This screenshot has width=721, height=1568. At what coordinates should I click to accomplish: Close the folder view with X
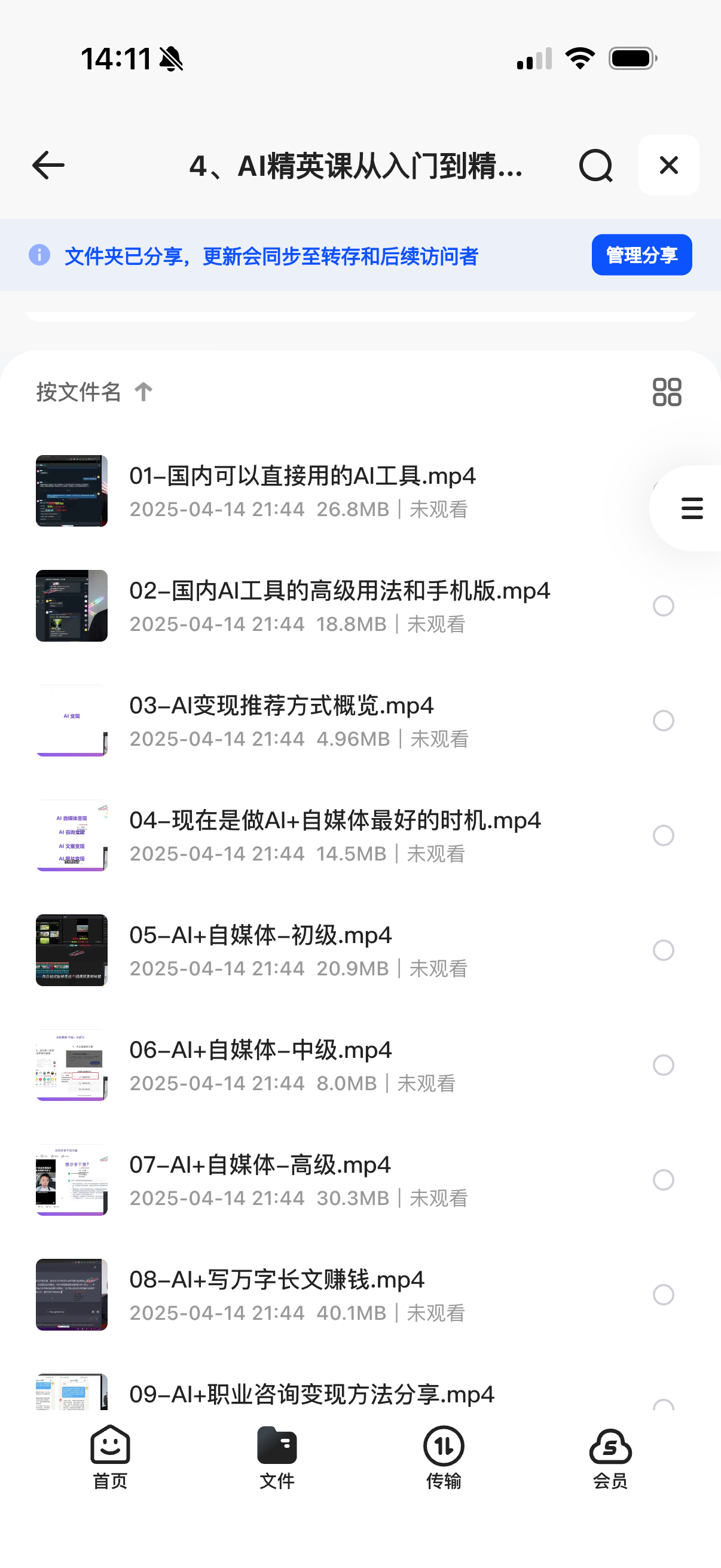668,166
